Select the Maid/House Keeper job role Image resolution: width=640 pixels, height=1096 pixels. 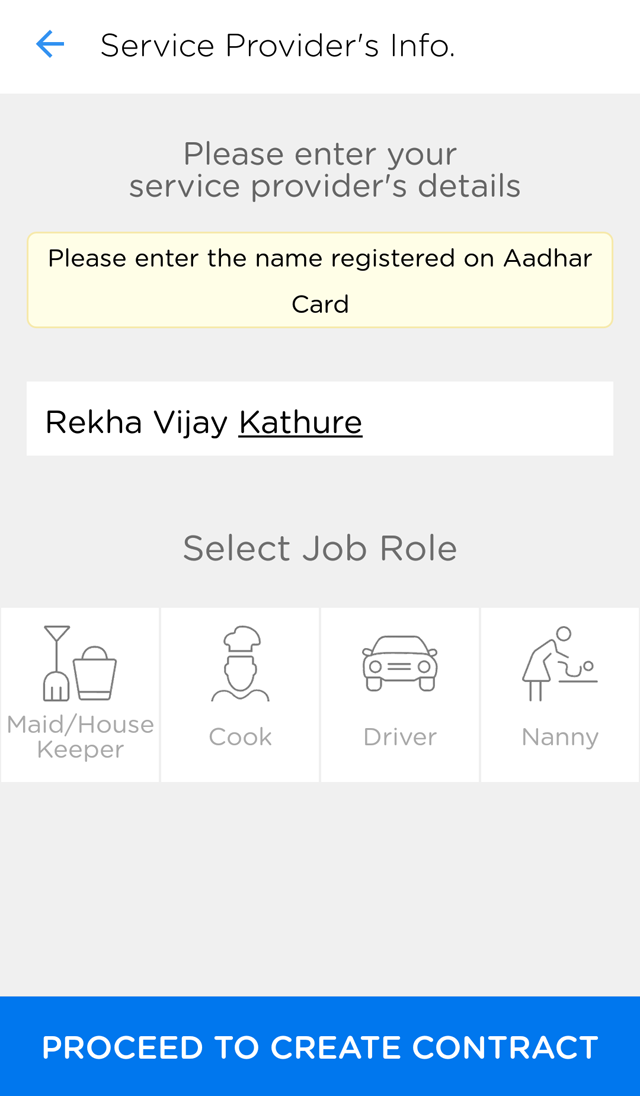80,694
